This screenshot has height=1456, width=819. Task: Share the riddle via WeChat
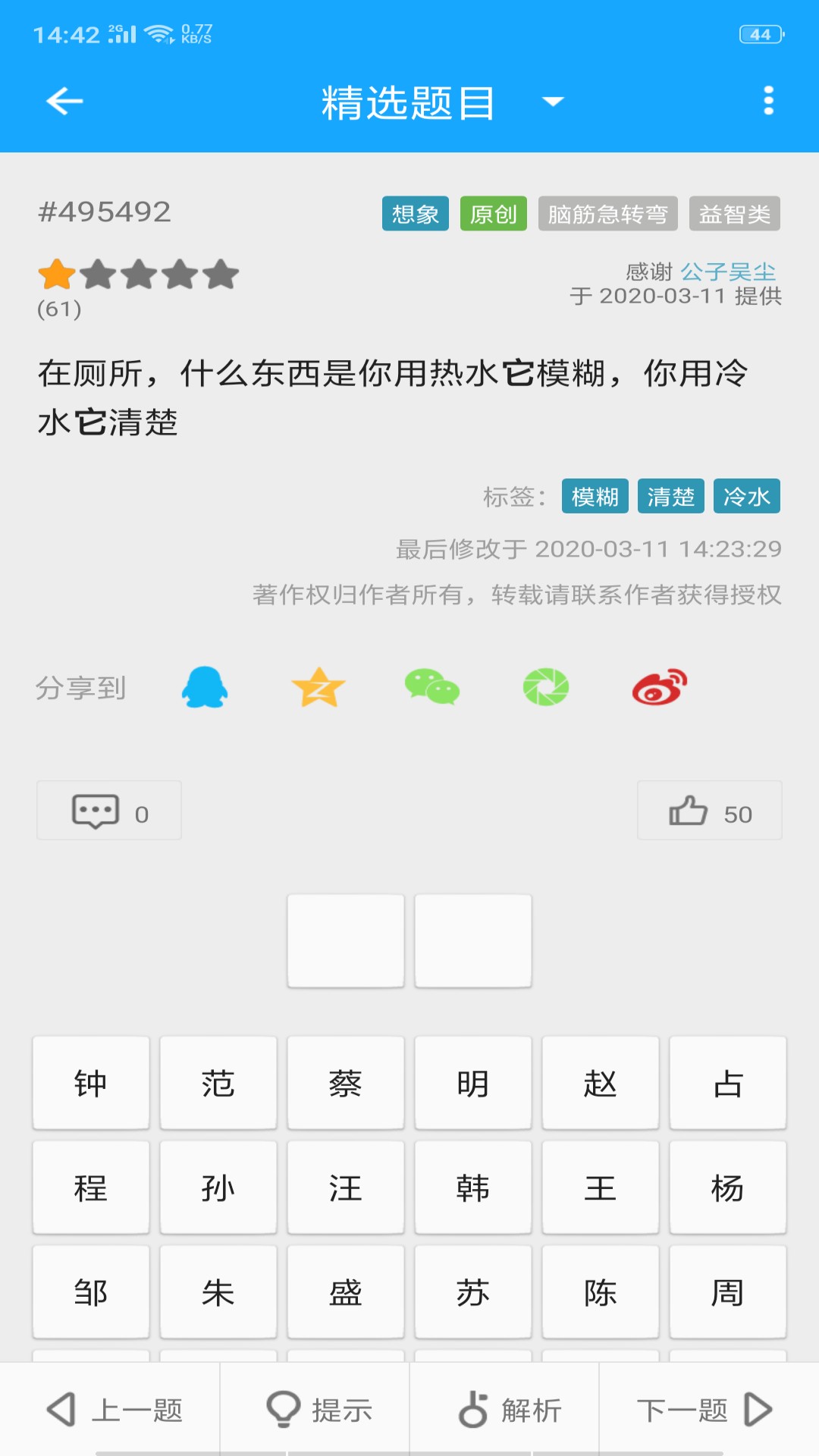point(432,689)
